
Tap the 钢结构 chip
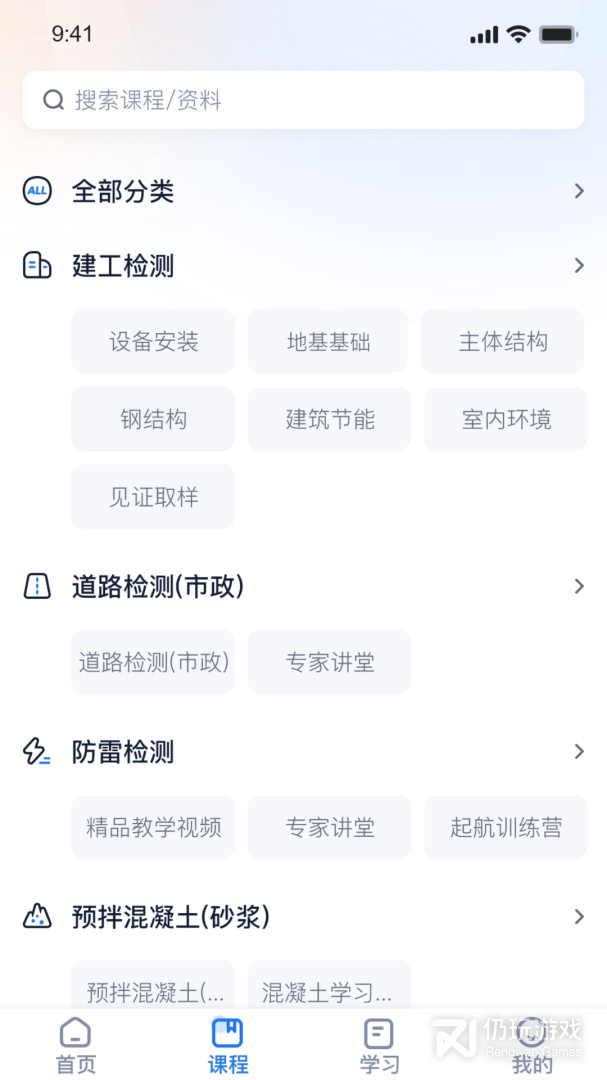click(x=153, y=419)
